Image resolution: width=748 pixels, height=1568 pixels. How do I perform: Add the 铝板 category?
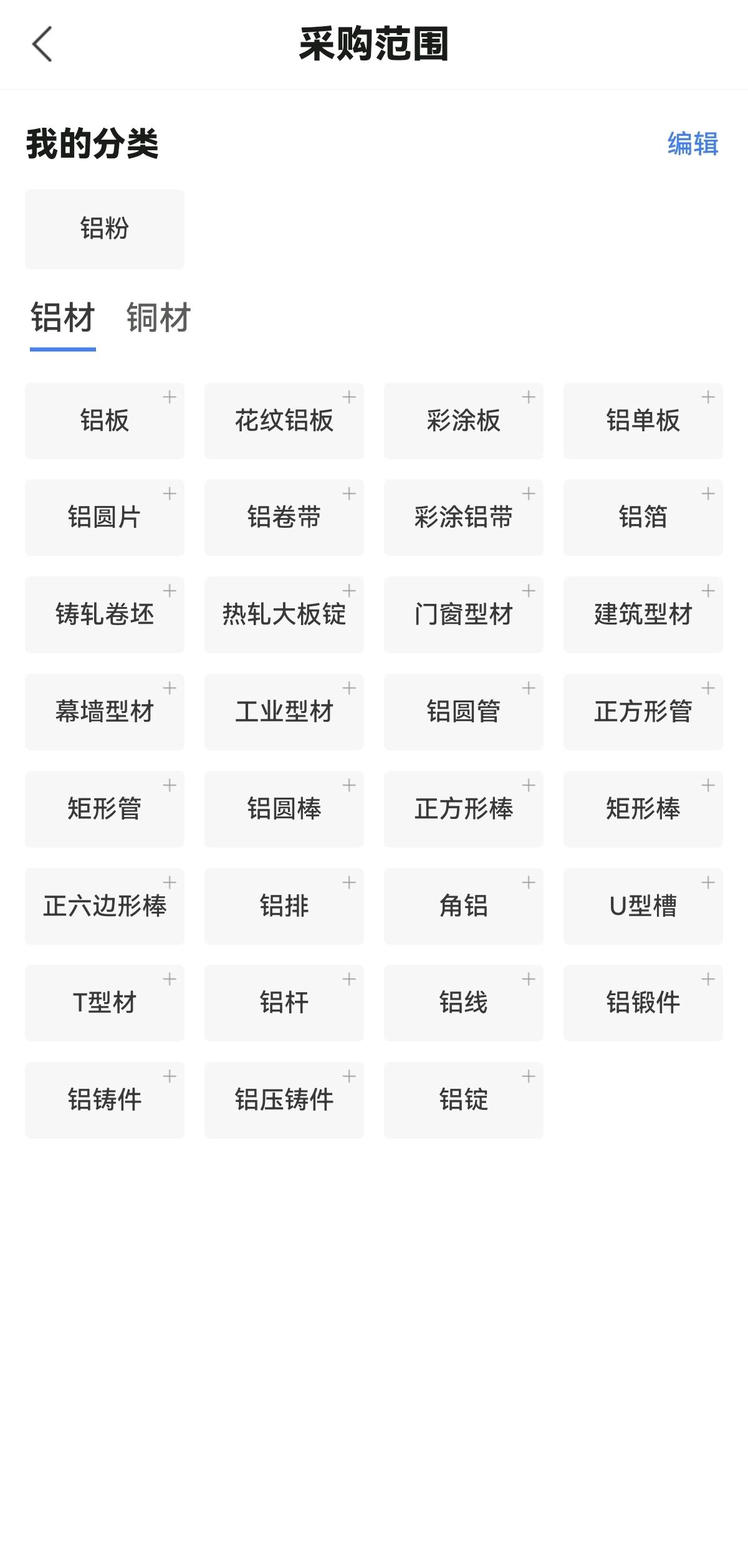[x=105, y=421]
